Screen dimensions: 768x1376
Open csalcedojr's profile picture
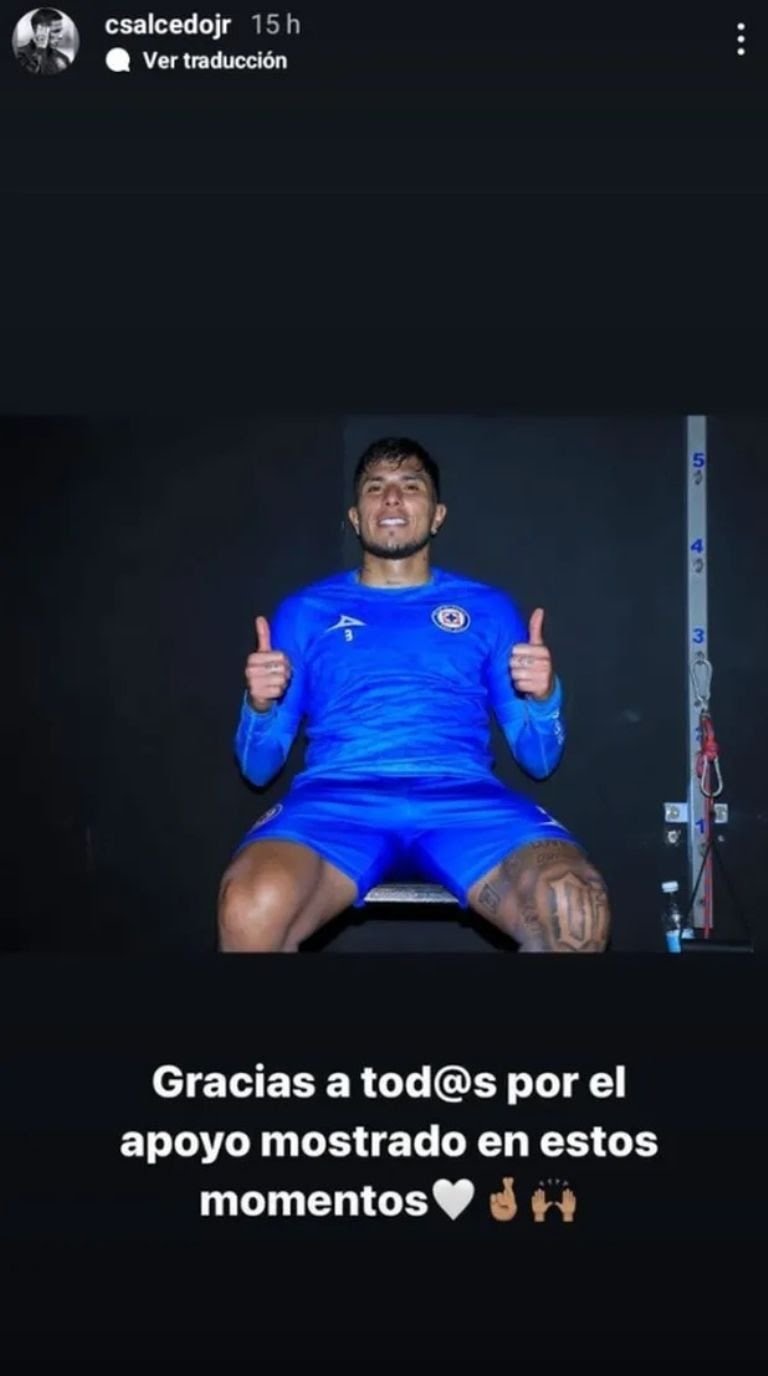(x=45, y=41)
